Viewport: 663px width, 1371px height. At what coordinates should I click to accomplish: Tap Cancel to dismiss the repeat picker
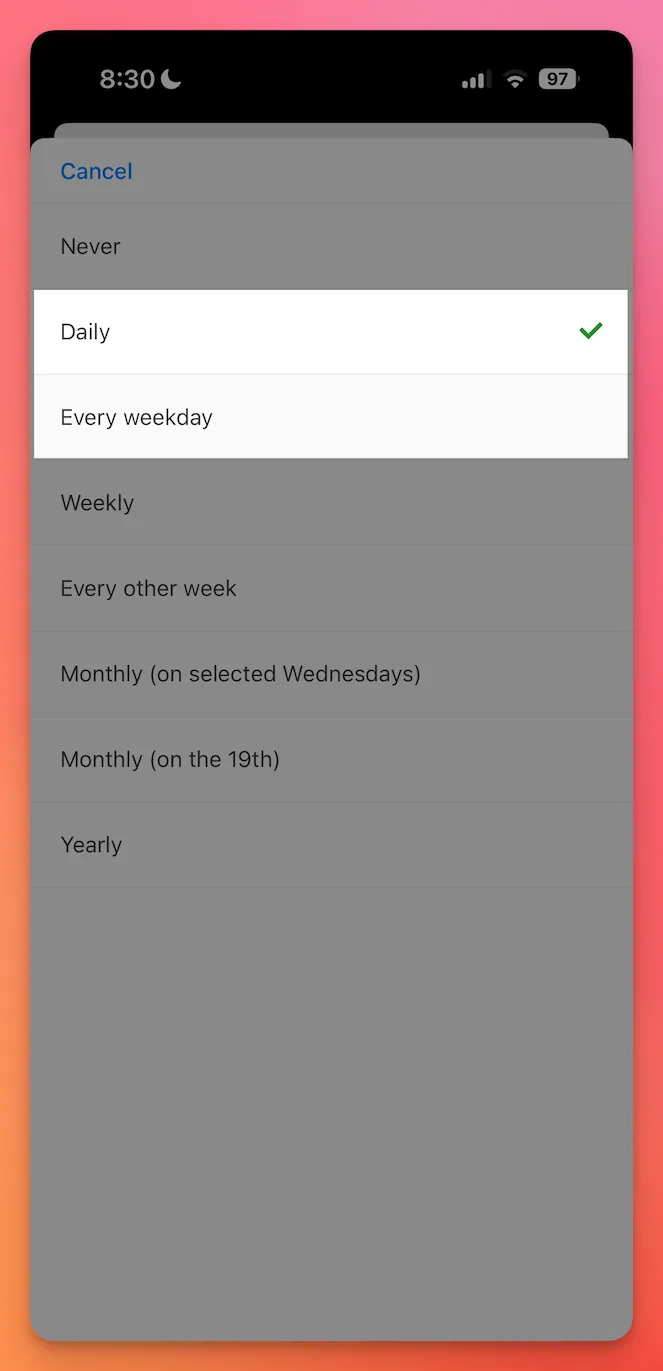pos(96,171)
